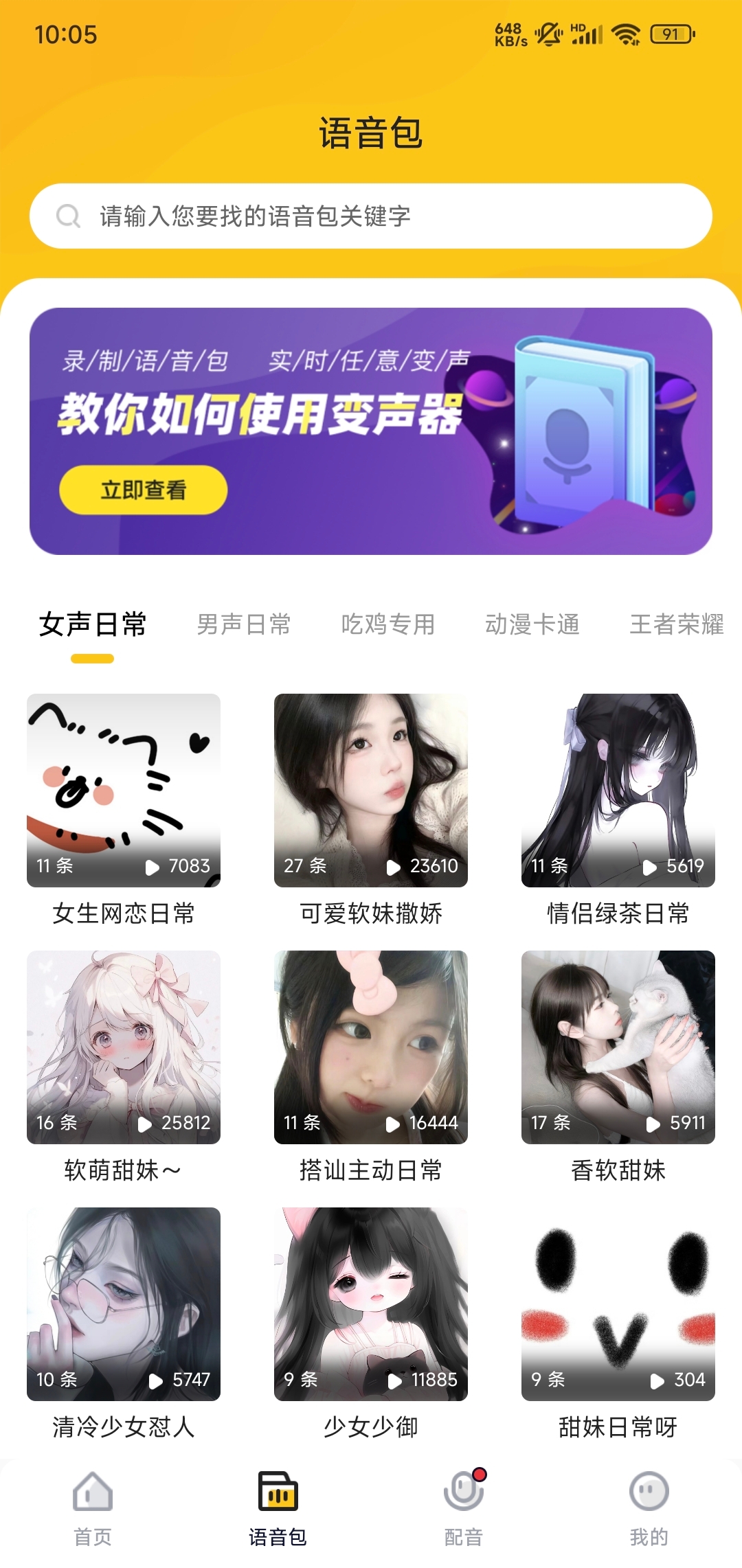Open the 搭讪主动日常 voice pack
This screenshot has height=1568, width=742.
371,1047
